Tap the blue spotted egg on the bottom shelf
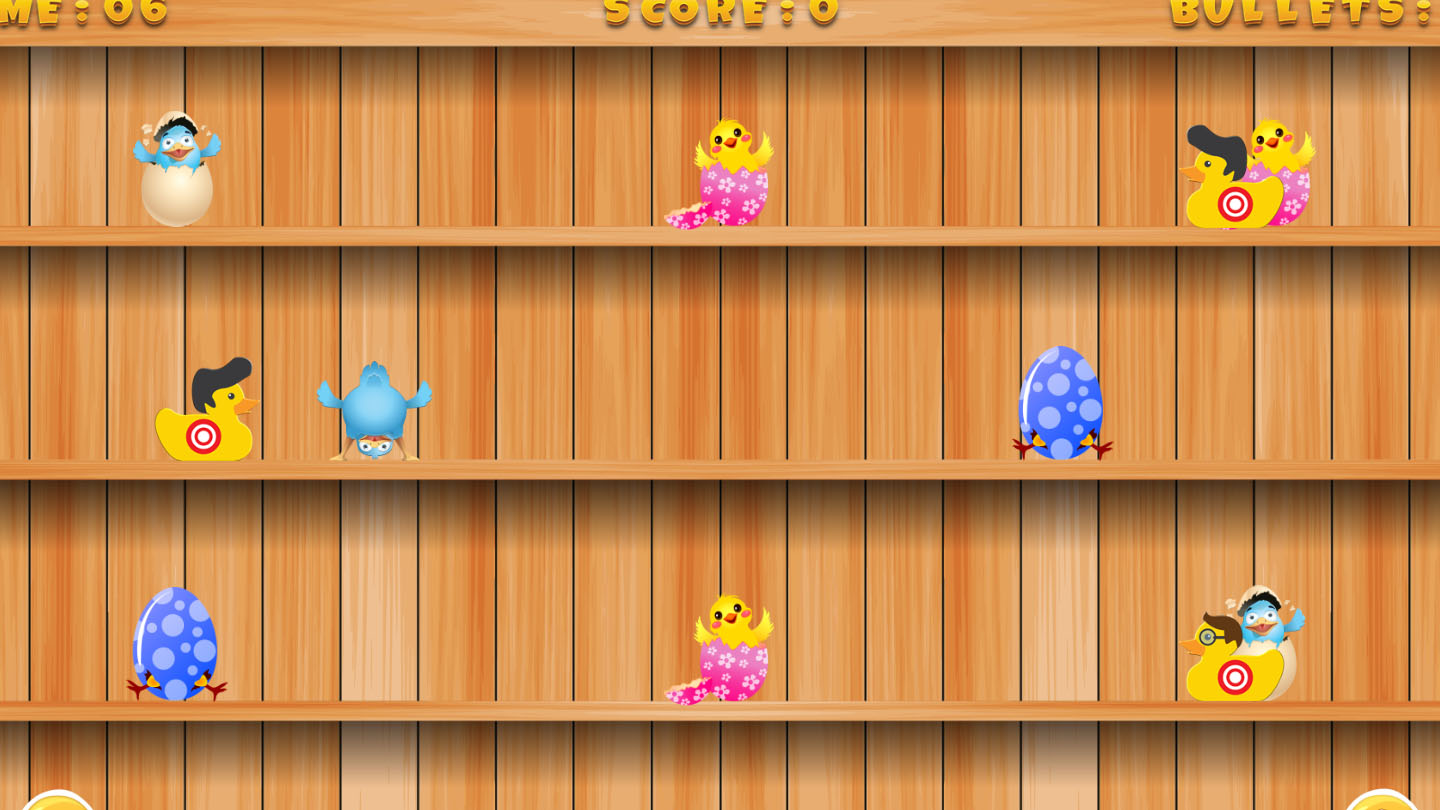 tap(175, 644)
